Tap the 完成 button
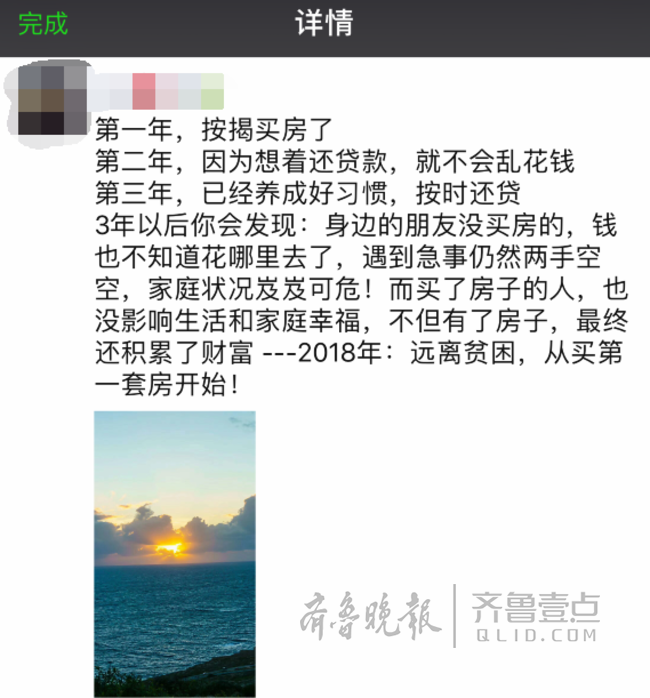This screenshot has width=650, height=698. coord(43,25)
